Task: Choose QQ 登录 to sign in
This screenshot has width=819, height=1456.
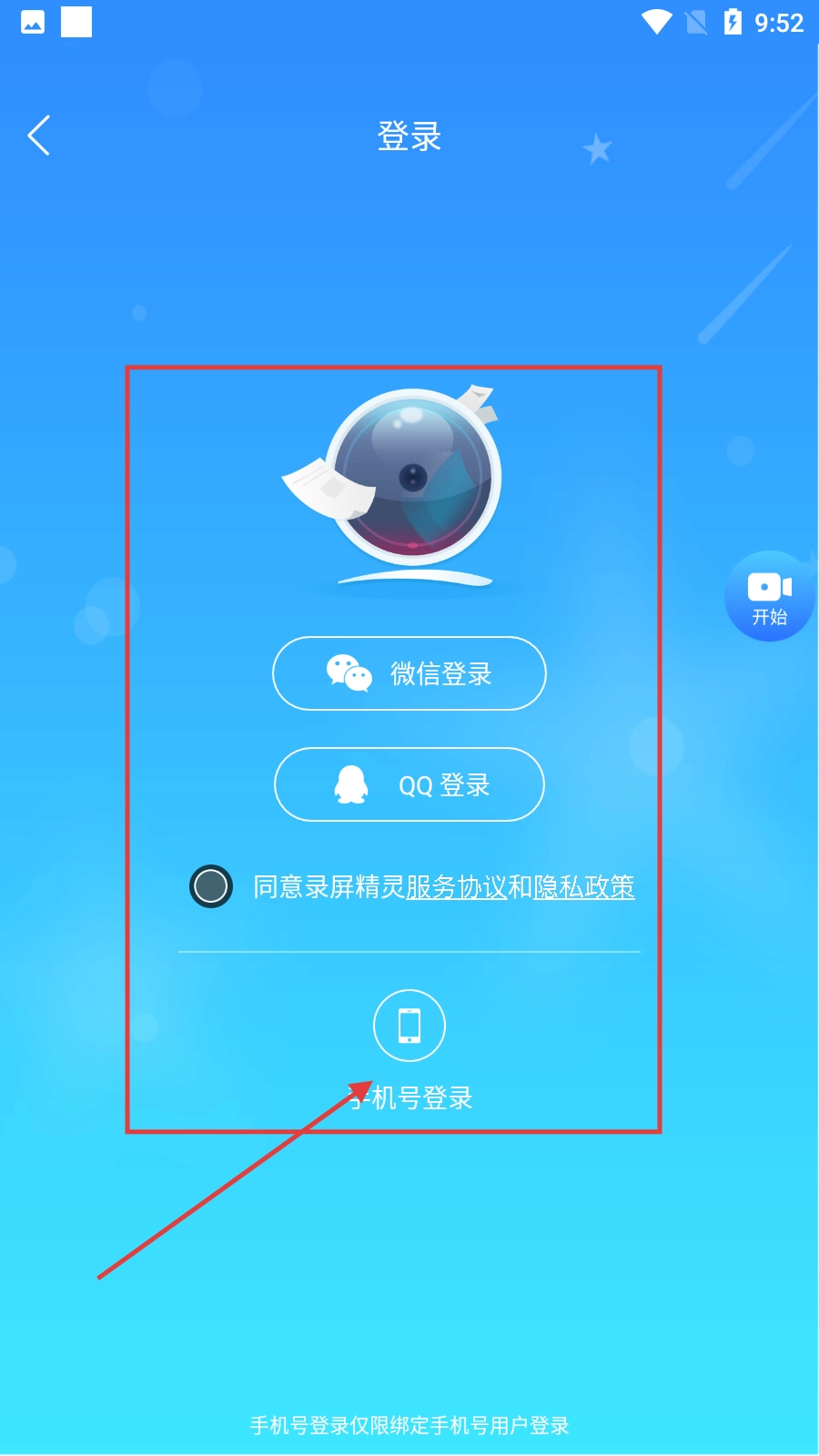Action: [409, 784]
